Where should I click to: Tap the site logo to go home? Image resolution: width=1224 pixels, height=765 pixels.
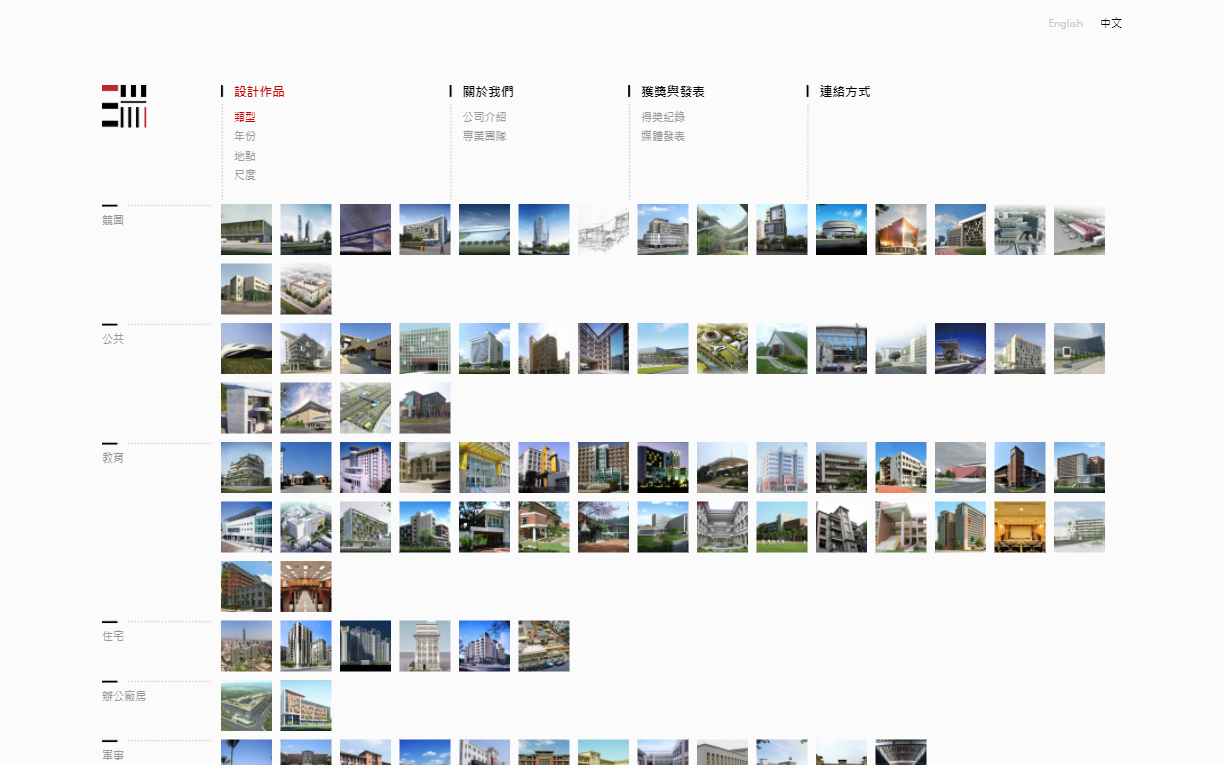click(x=124, y=106)
